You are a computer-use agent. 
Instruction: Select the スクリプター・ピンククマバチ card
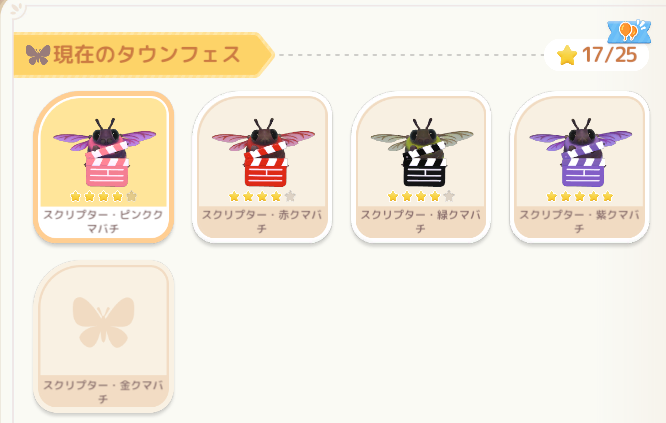pyautogui.click(x=103, y=165)
